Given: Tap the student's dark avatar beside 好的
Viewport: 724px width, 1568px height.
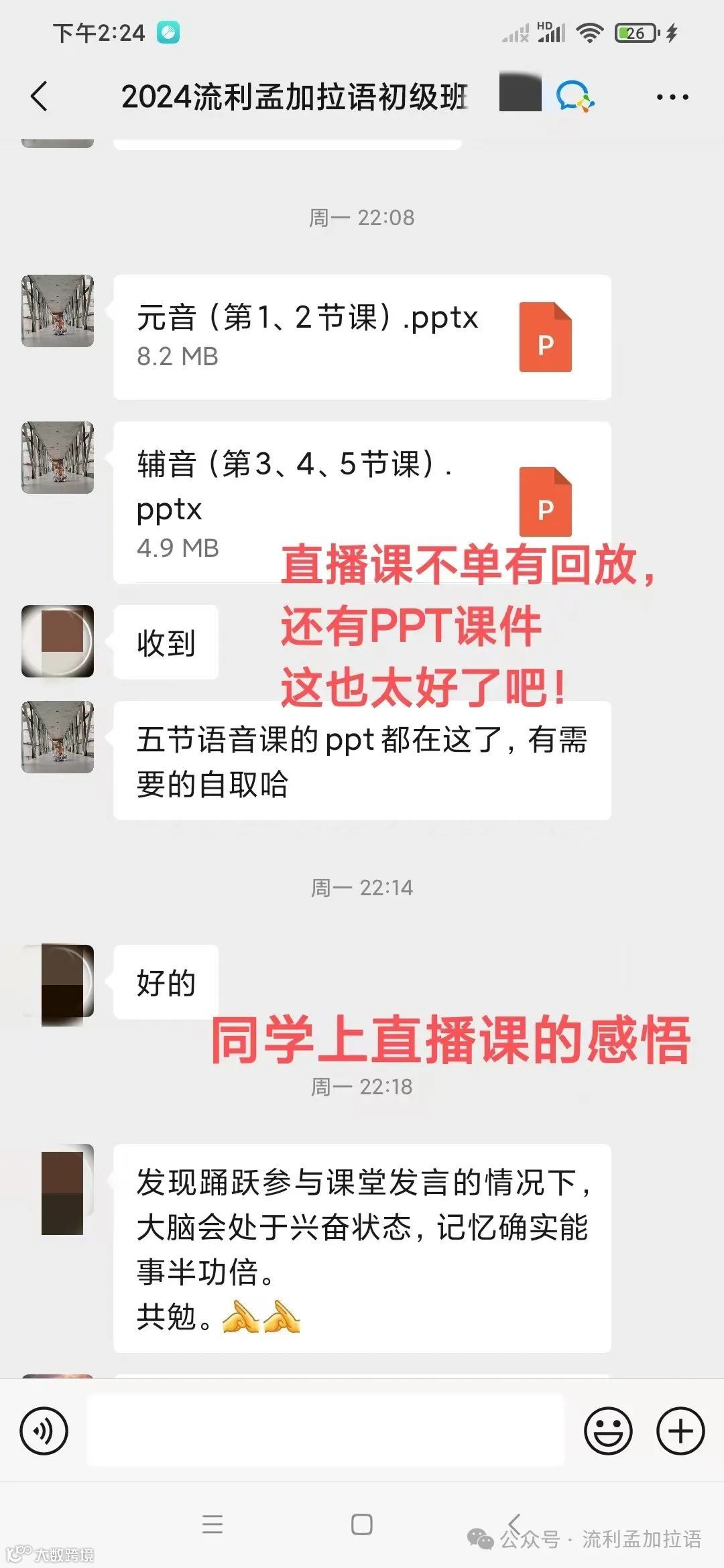Looking at the screenshot, I should [58, 982].
